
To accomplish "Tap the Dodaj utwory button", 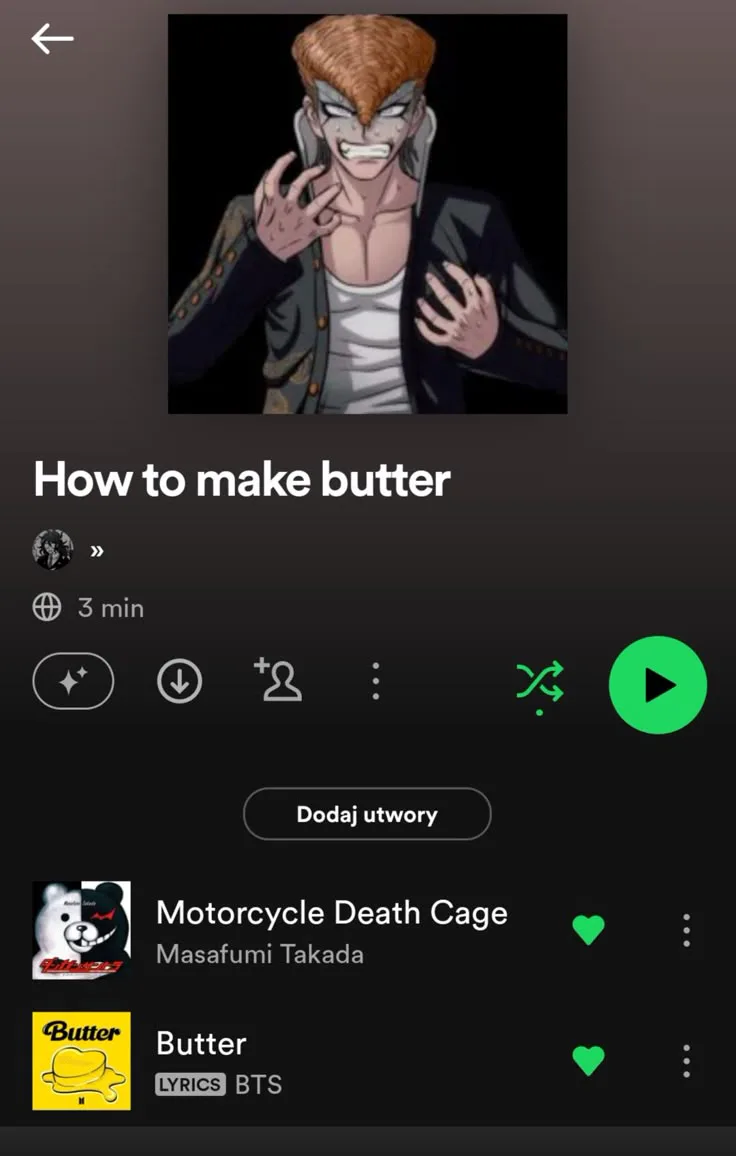I will click(x=367, y=814).
